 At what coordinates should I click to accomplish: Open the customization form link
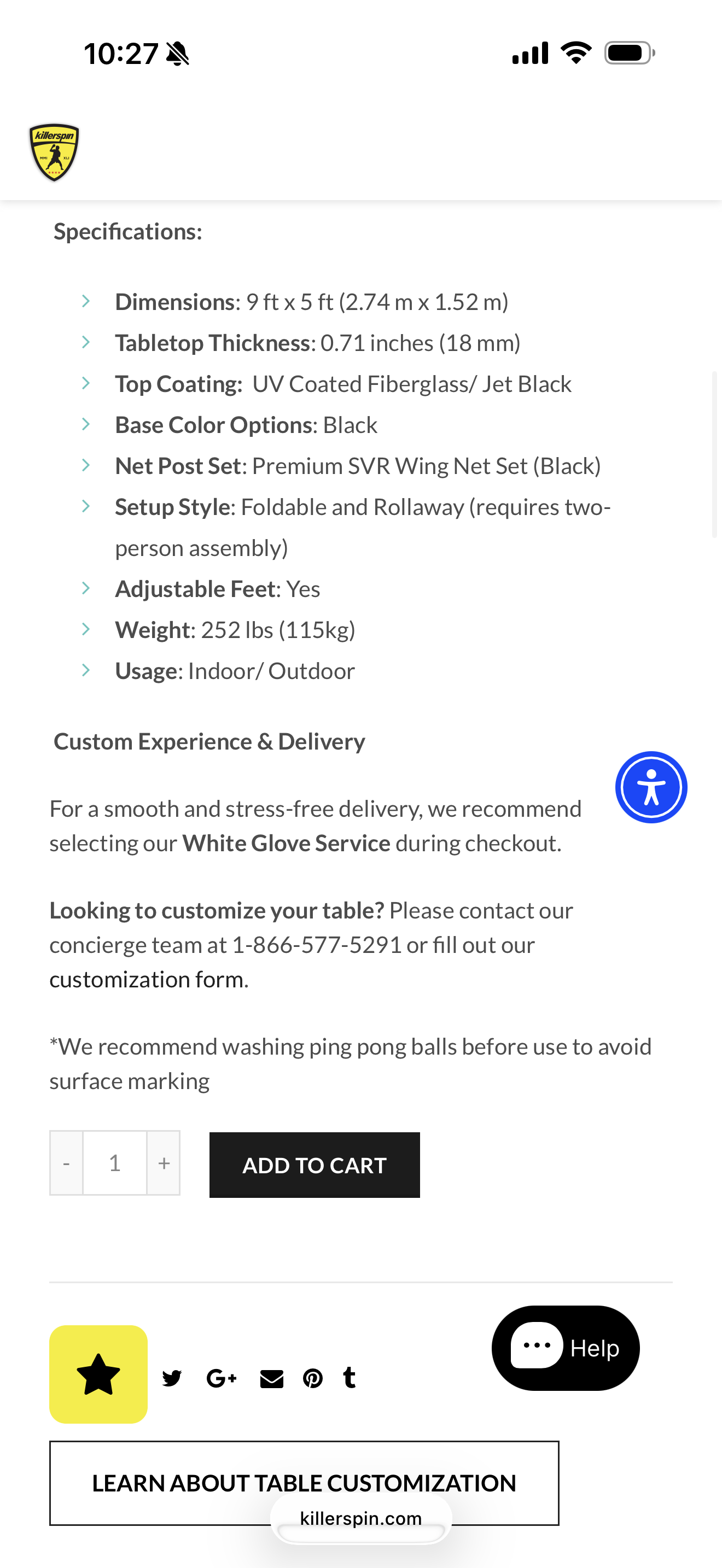tap(147, 979)
